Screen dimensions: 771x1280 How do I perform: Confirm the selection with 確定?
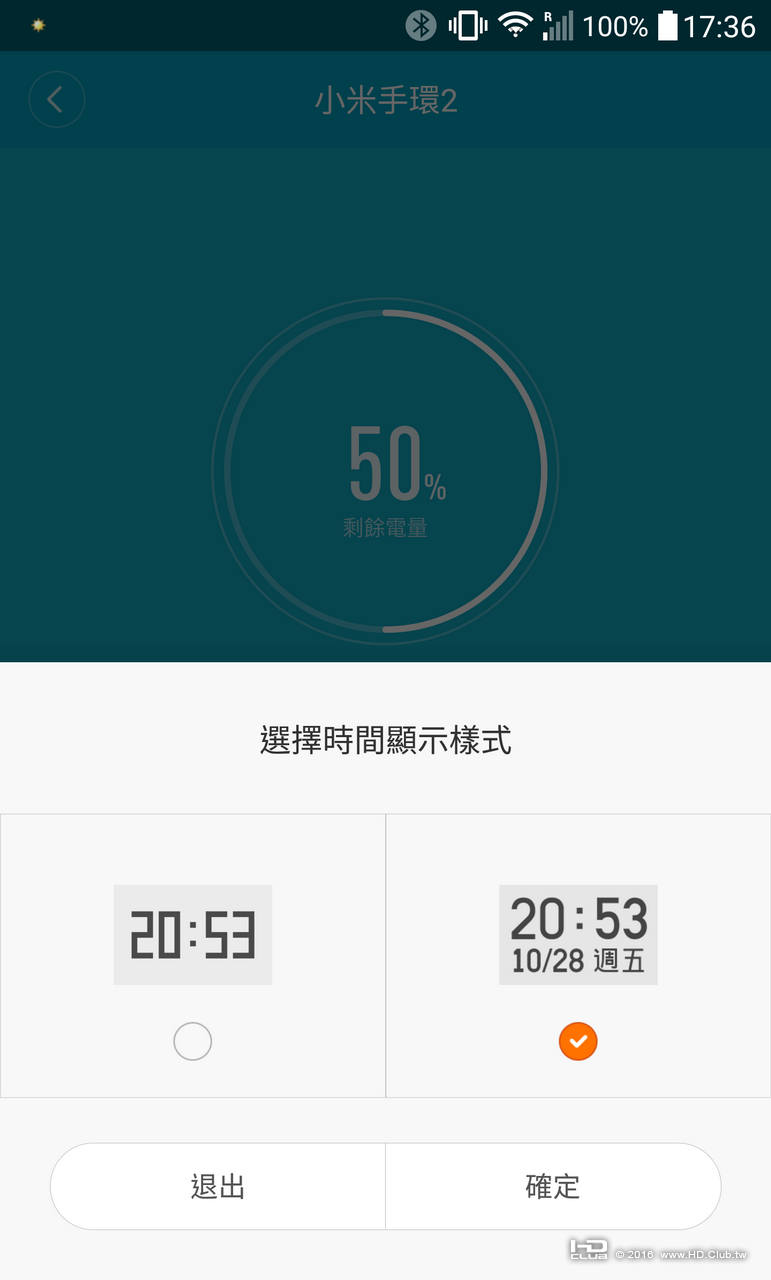pos(553,1187)
